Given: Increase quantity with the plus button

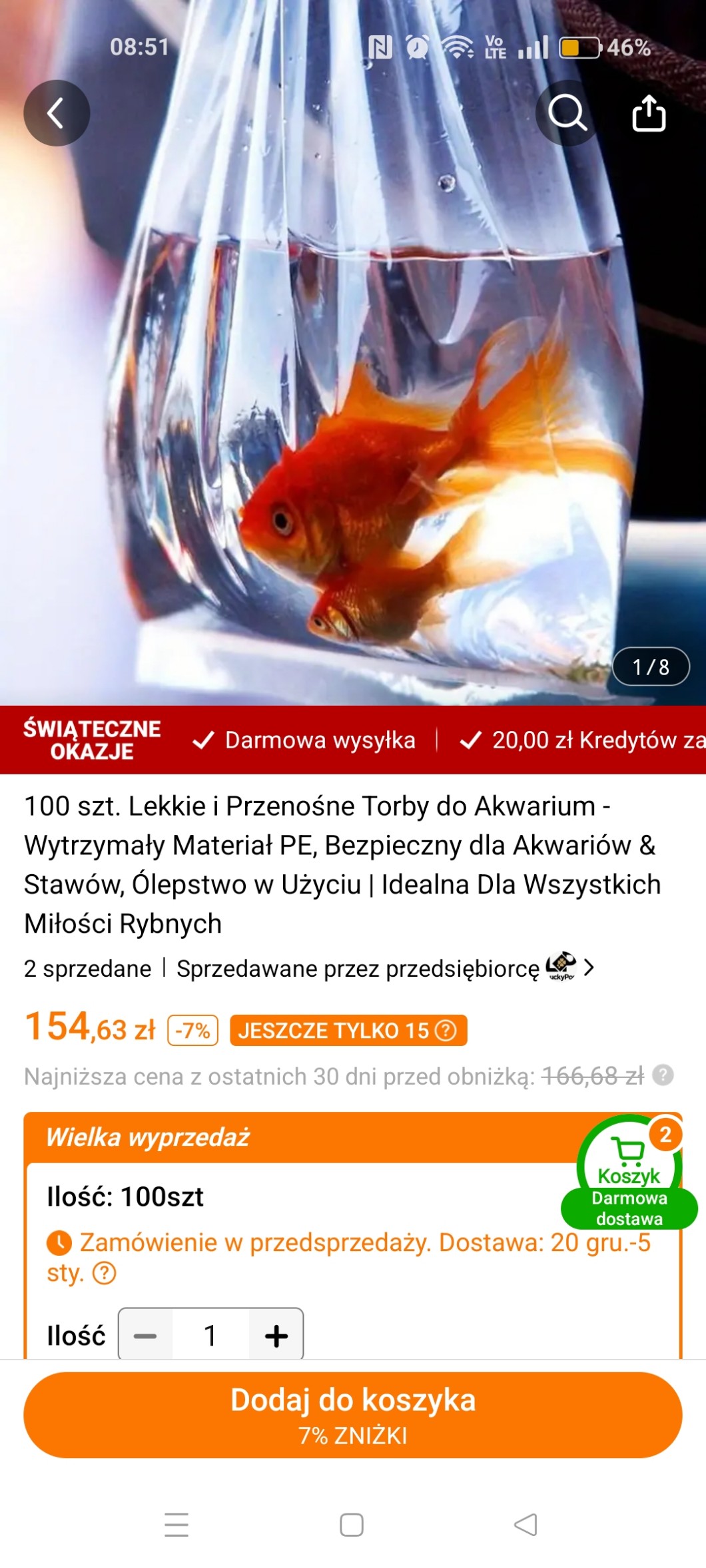Looking at the screenshot, I should (x=276, y=1335).
